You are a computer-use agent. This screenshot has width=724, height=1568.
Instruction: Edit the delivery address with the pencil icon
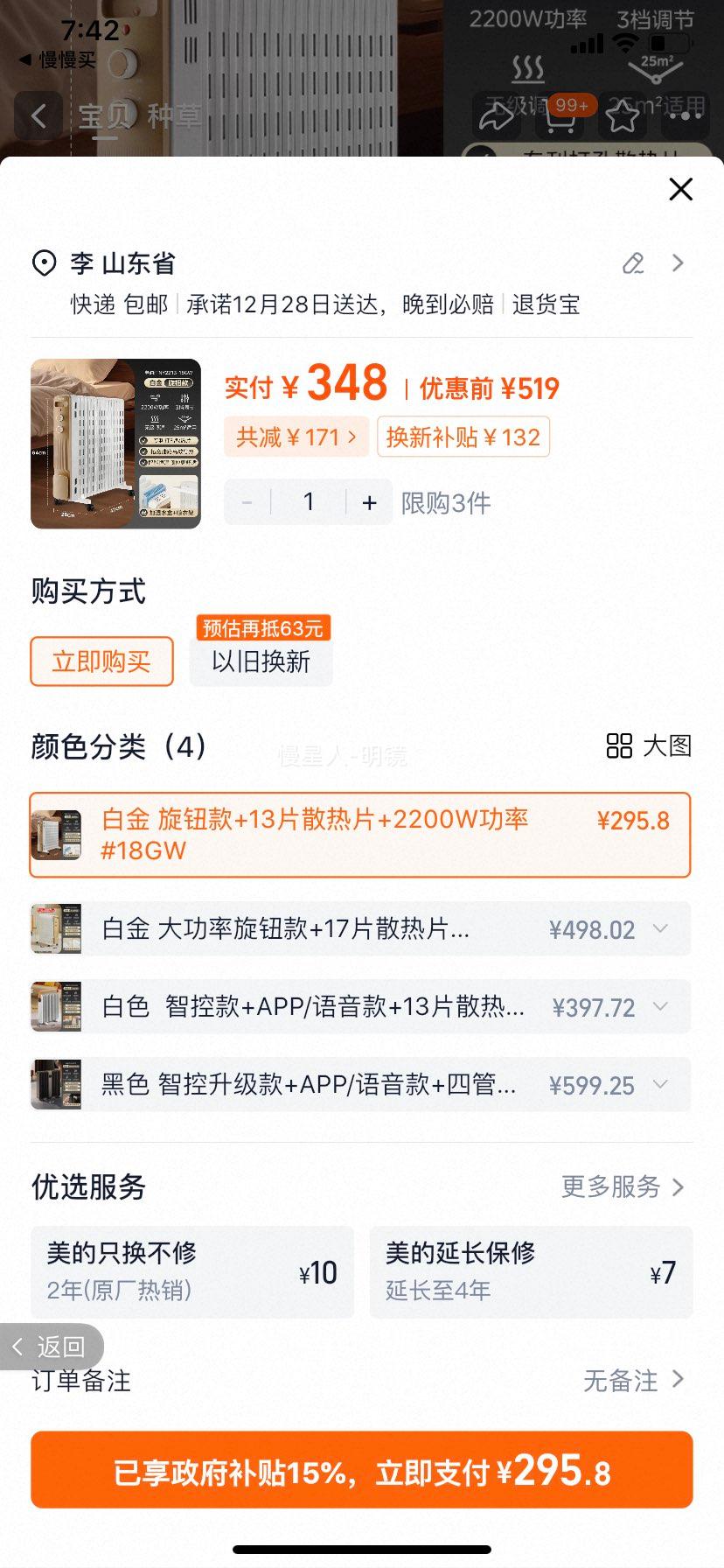point(633,263)
